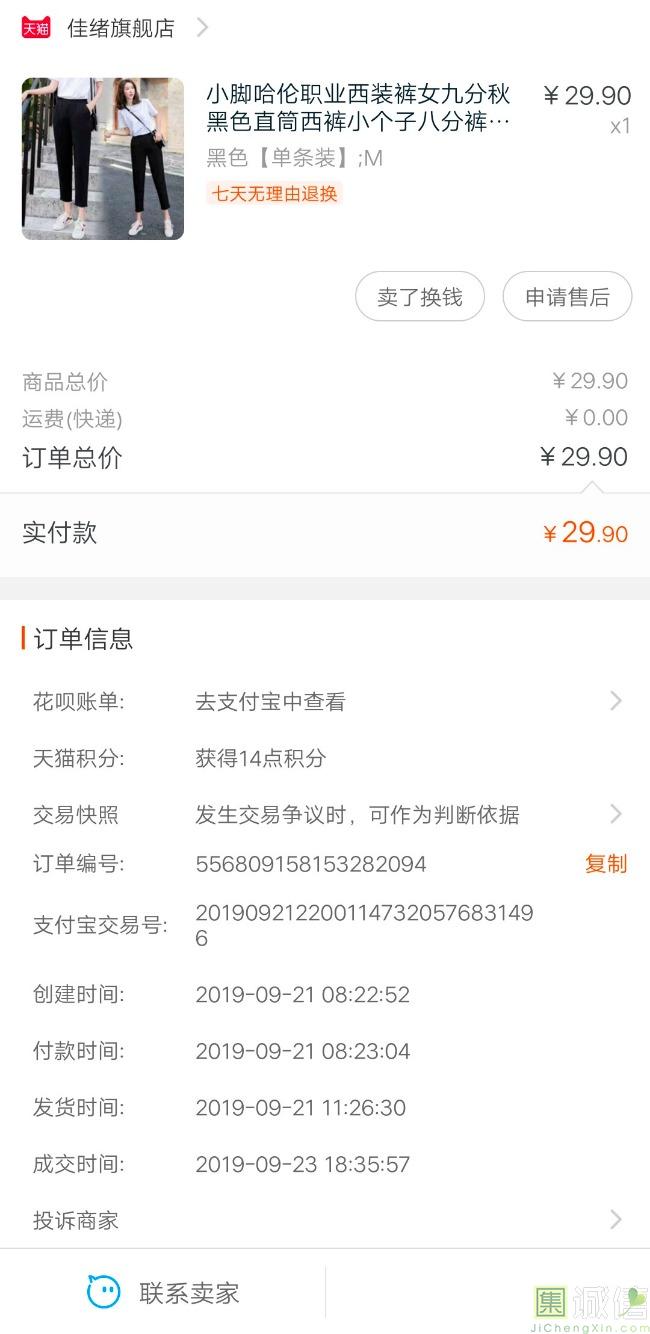
Task: Tap the 卖了换钱 button
Action: coord(420,297)
